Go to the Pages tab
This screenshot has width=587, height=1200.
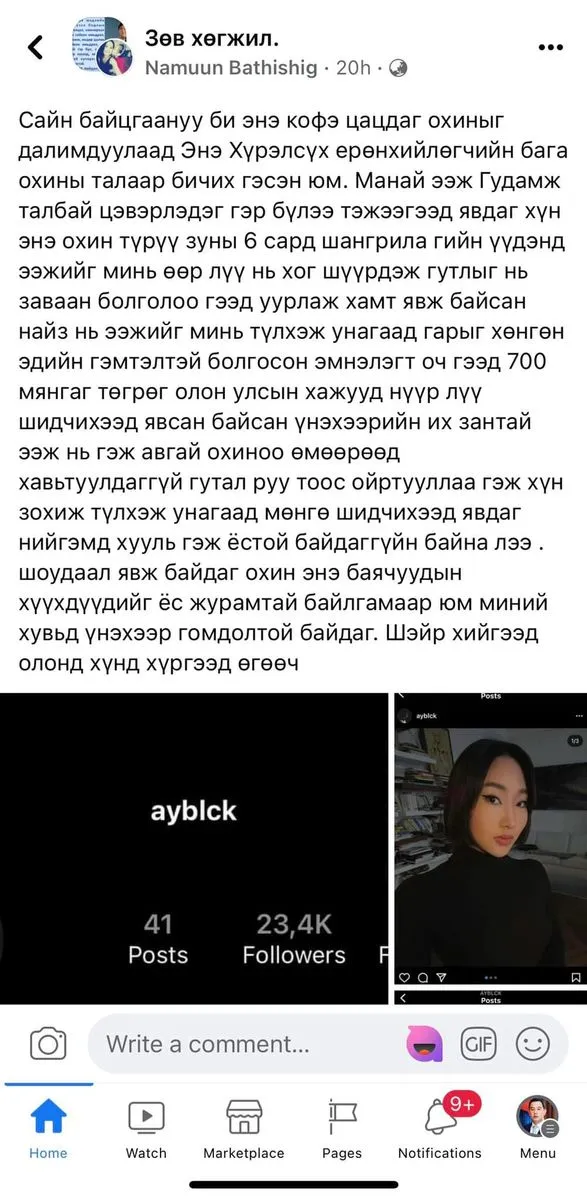point(342,1128)
